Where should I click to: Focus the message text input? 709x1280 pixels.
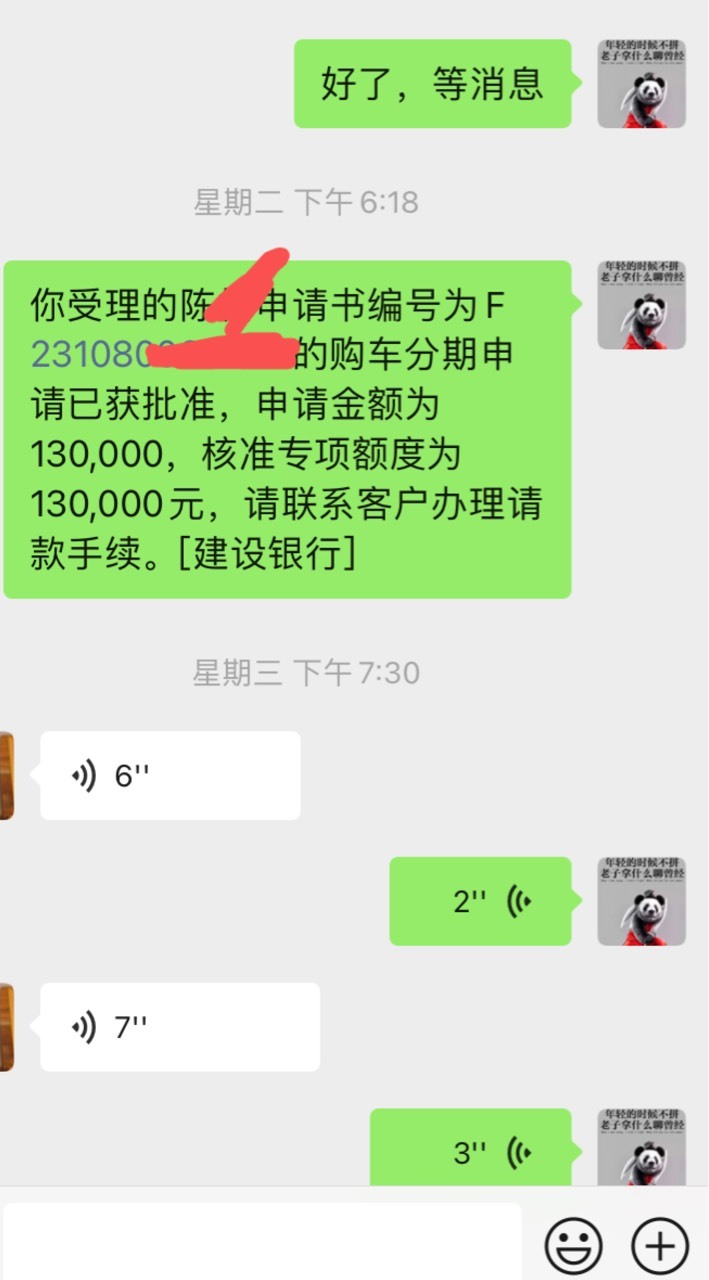pyautogui.click(x=262, y=1242)
